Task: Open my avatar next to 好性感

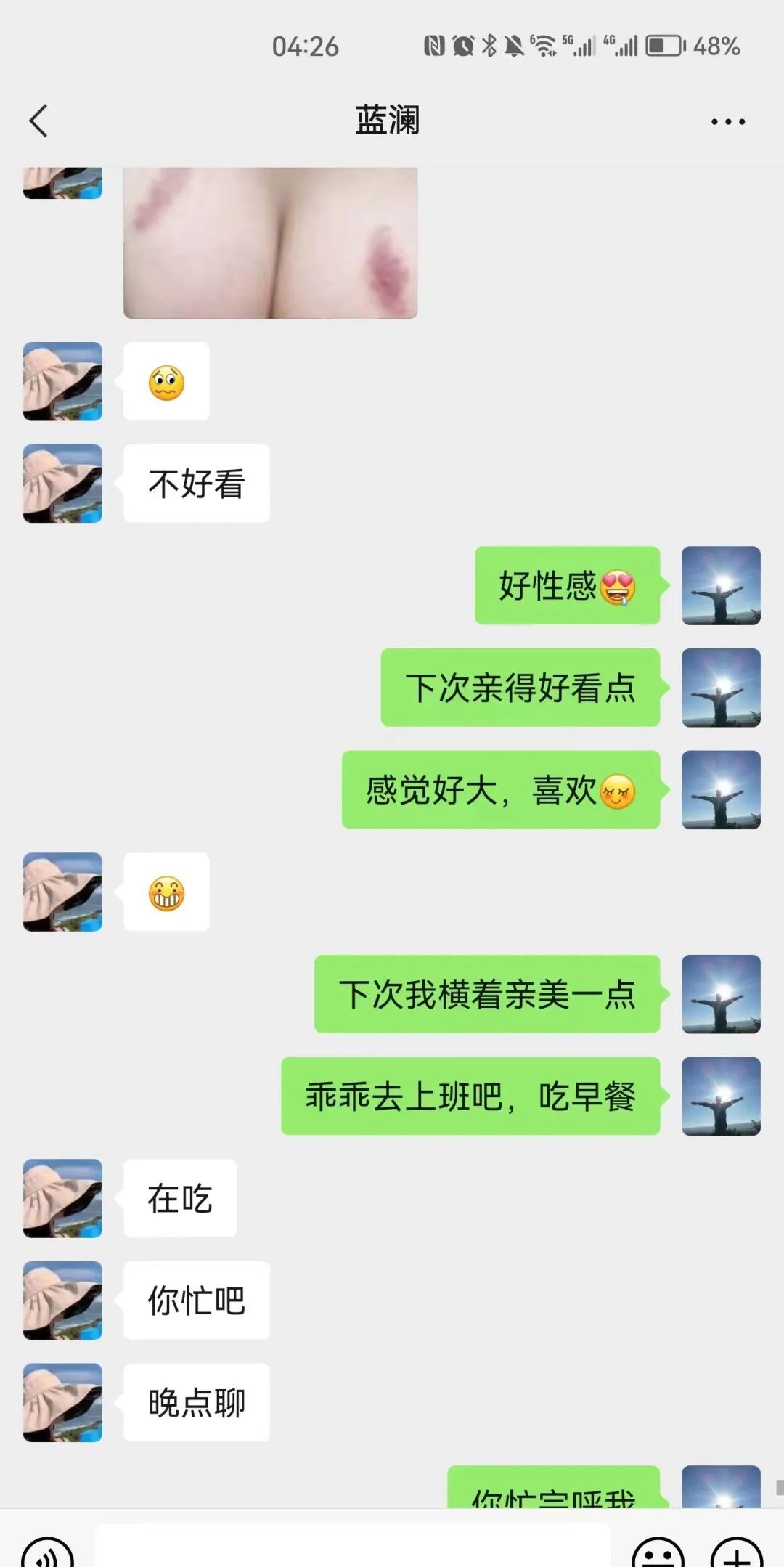Action: (721, 585)
